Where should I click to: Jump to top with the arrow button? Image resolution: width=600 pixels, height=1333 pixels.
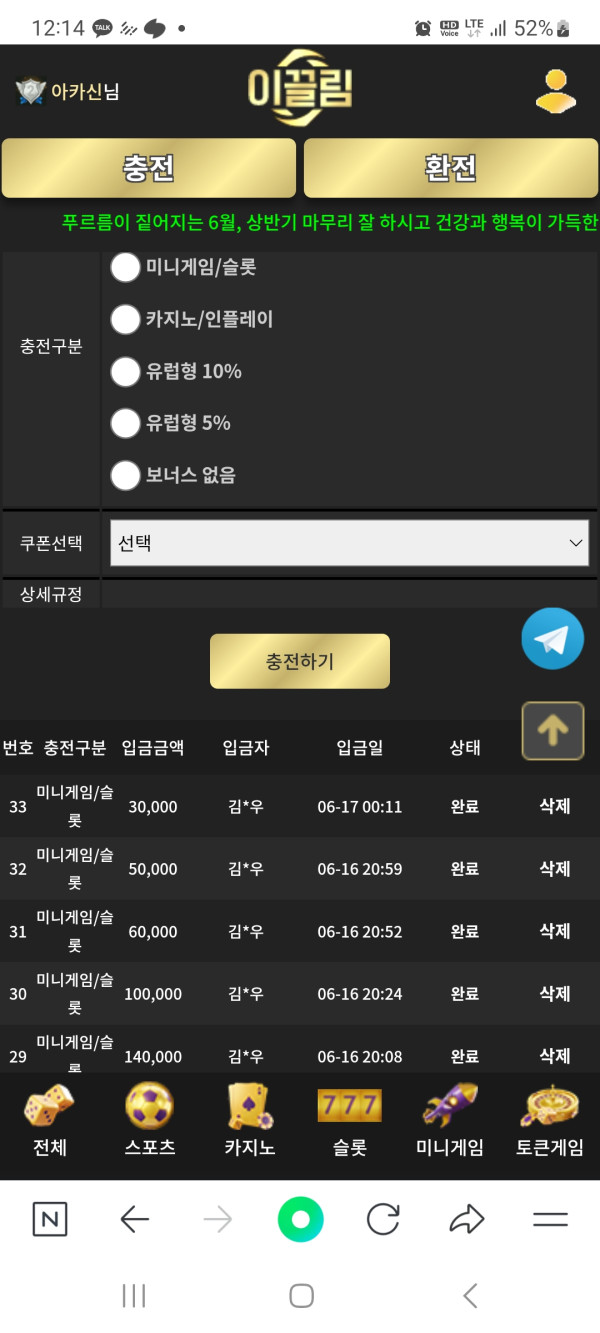pos(552,731)
